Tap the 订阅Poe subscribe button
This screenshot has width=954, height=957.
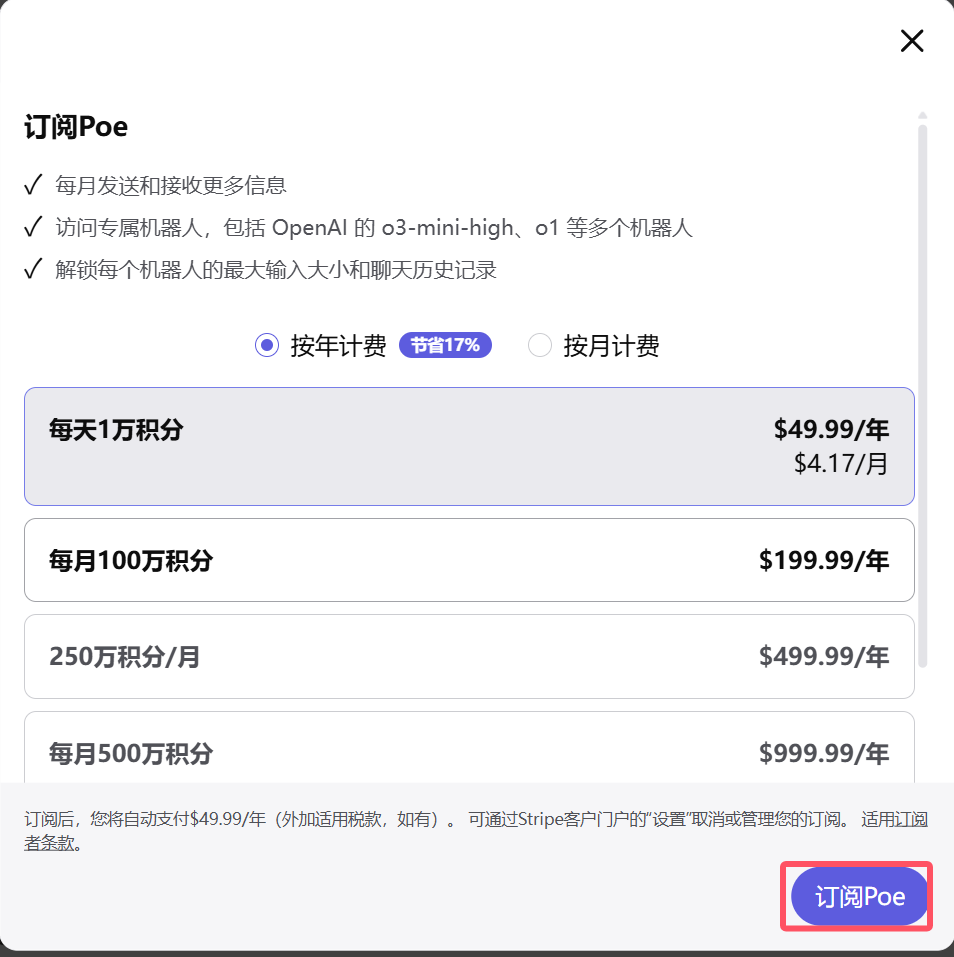859,896
